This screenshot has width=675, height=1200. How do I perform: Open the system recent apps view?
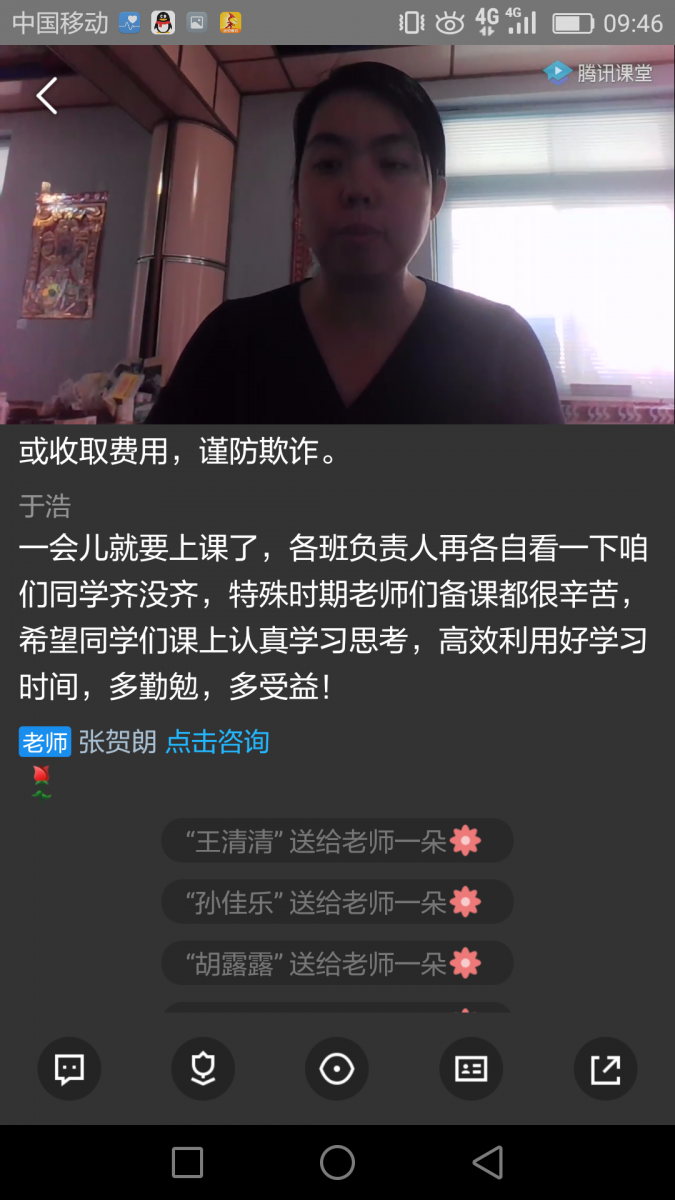pos(188,1162)
